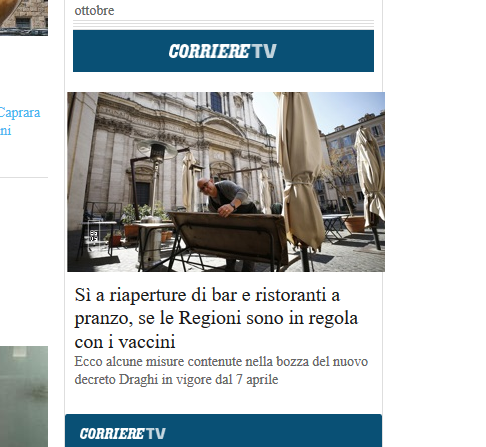
Task: Open the Caprara author link
Action: tap(20, 113)
